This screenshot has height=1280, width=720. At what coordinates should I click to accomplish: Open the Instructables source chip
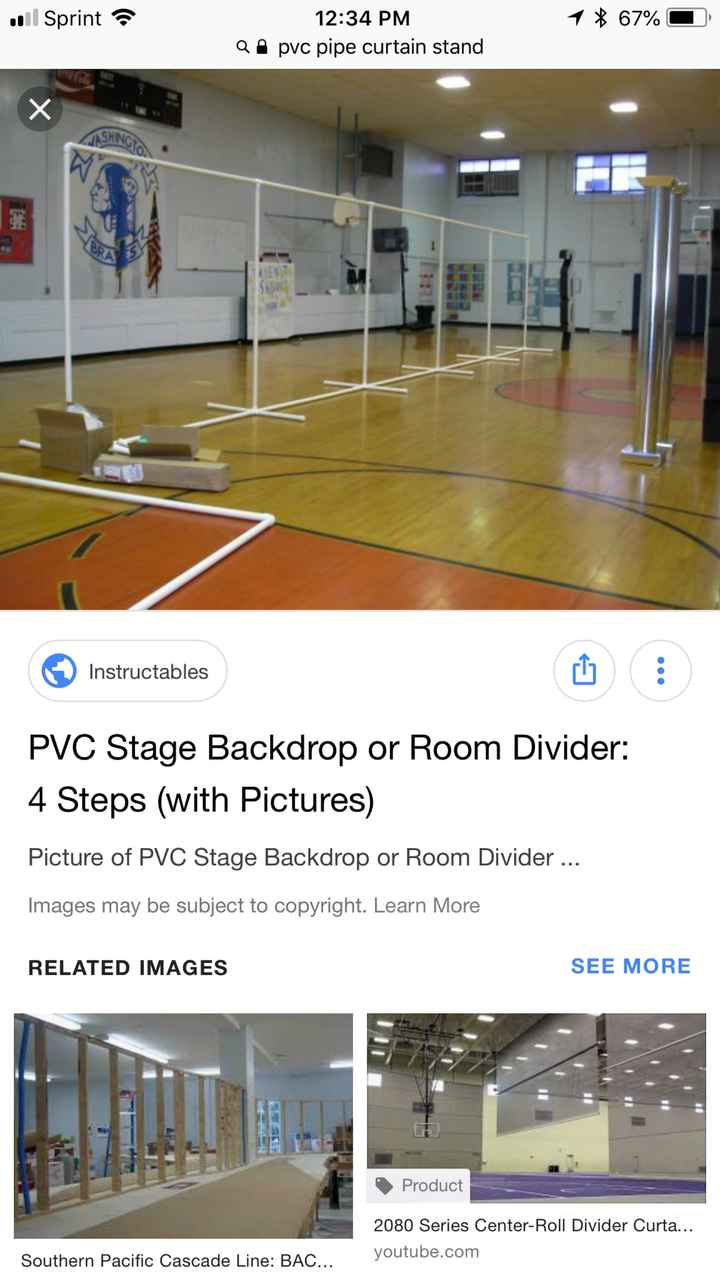pyautogui.click(x=128, y=671)
